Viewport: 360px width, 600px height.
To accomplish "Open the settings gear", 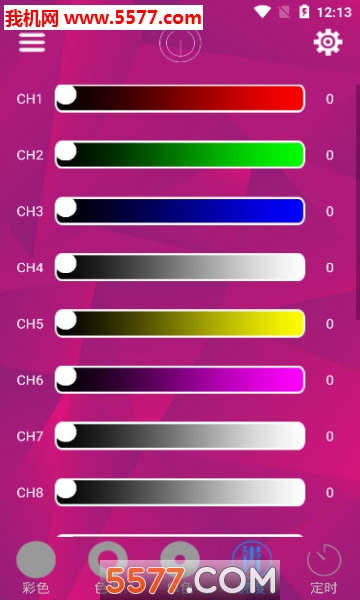I will (328, 42).
